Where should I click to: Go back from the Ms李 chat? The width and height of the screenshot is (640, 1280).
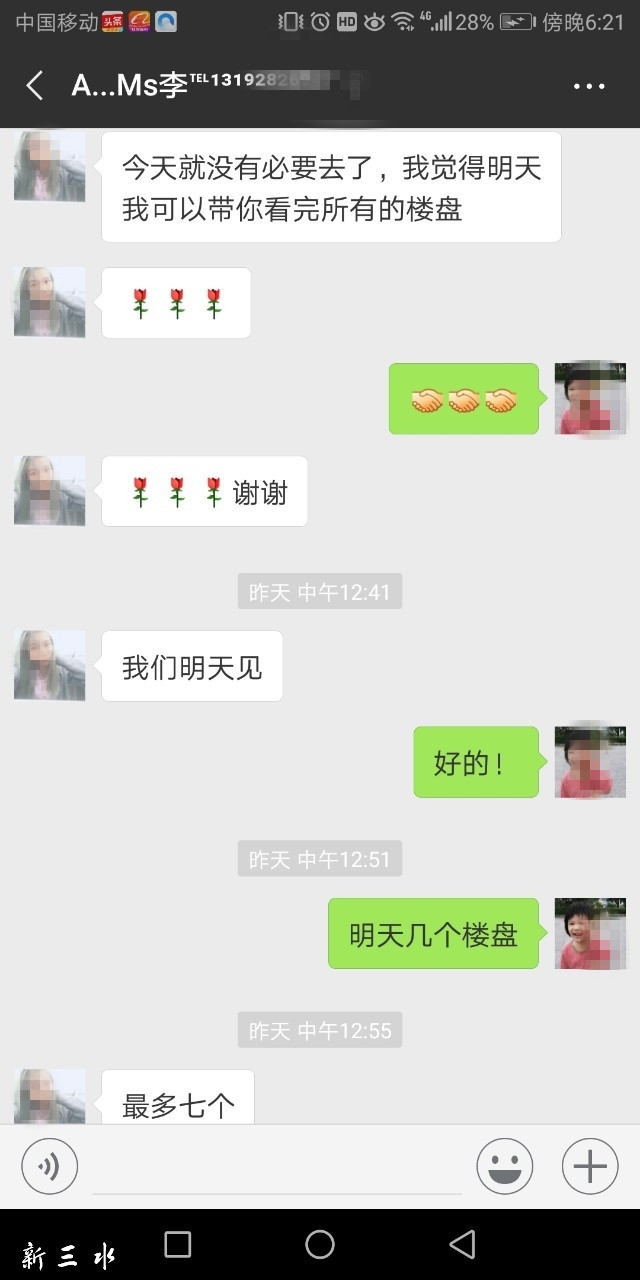pos(34,86)
